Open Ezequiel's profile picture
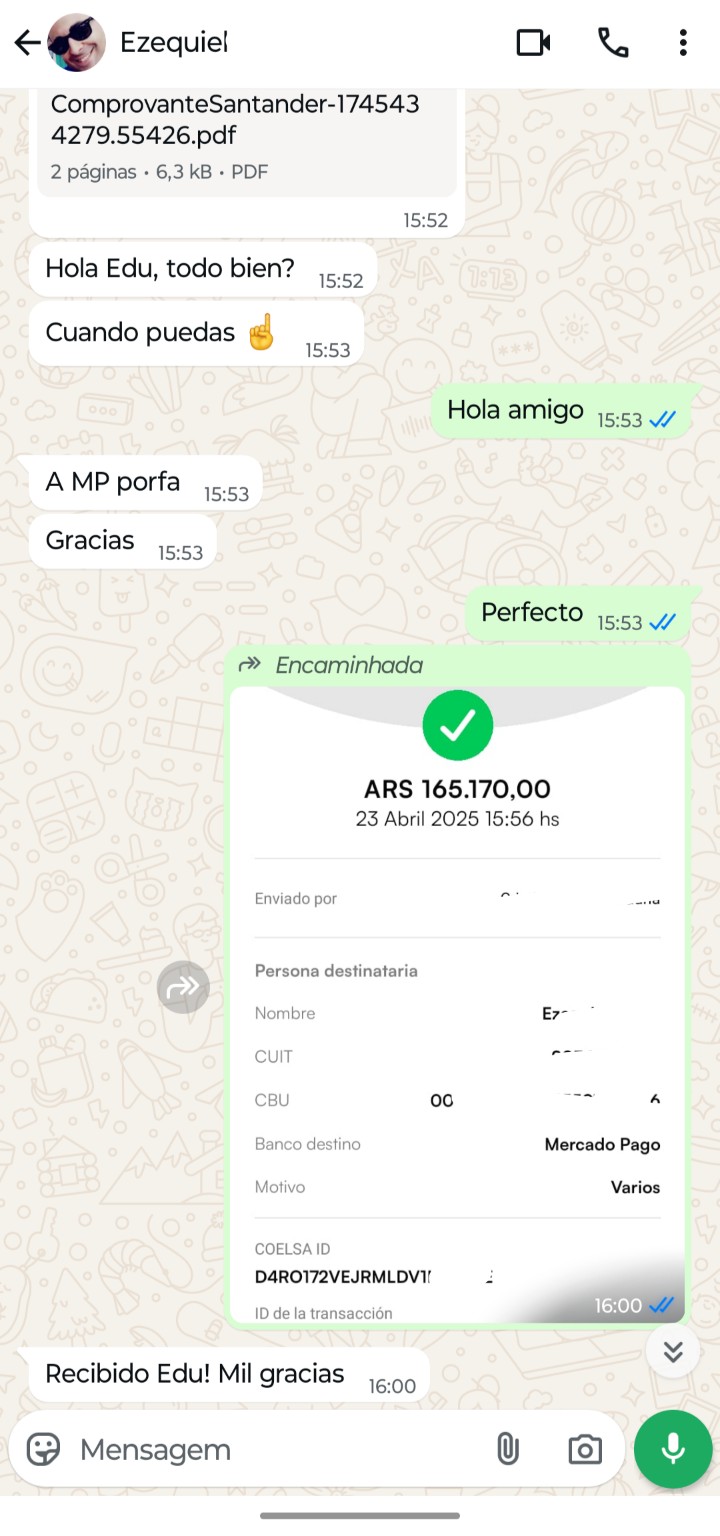 [75, 42]
